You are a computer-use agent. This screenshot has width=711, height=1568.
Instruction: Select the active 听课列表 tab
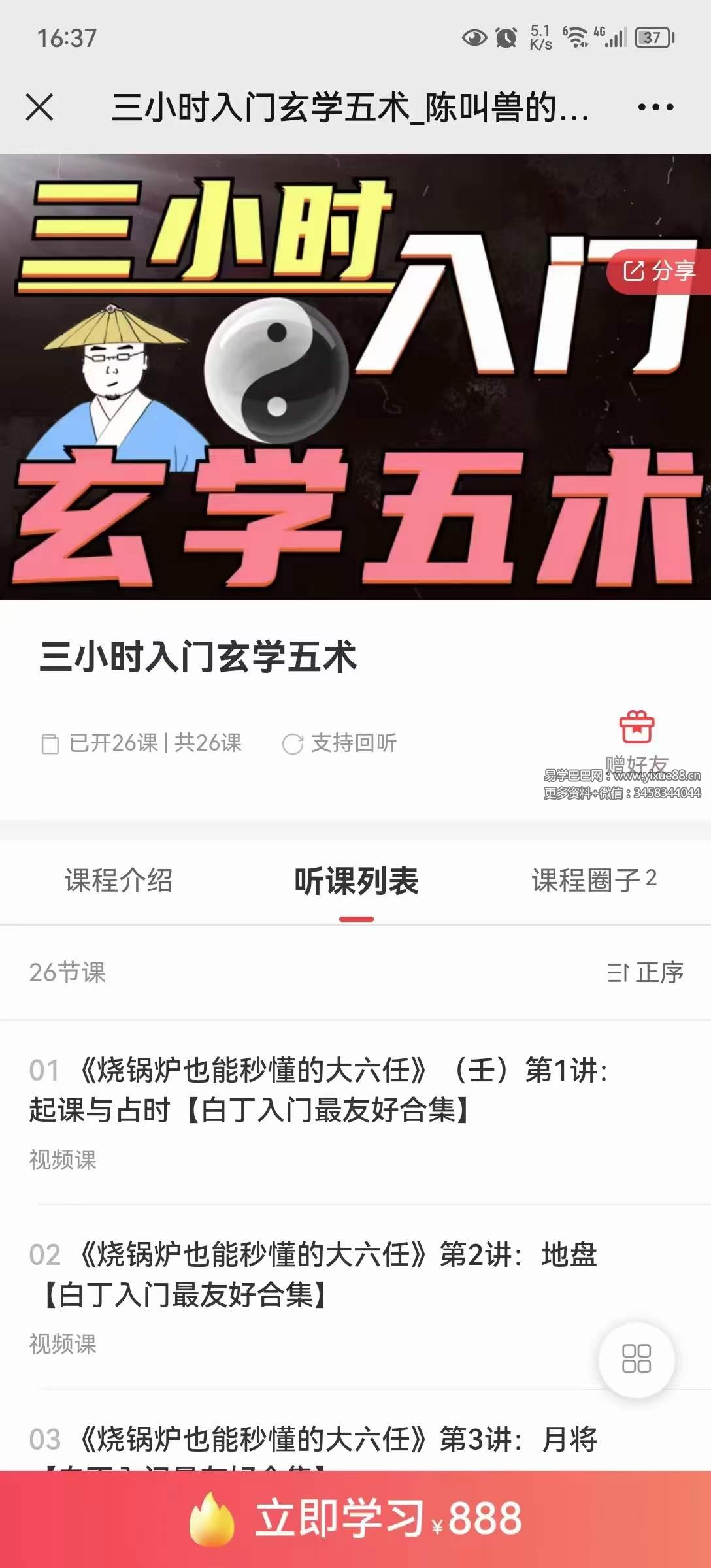357,881
